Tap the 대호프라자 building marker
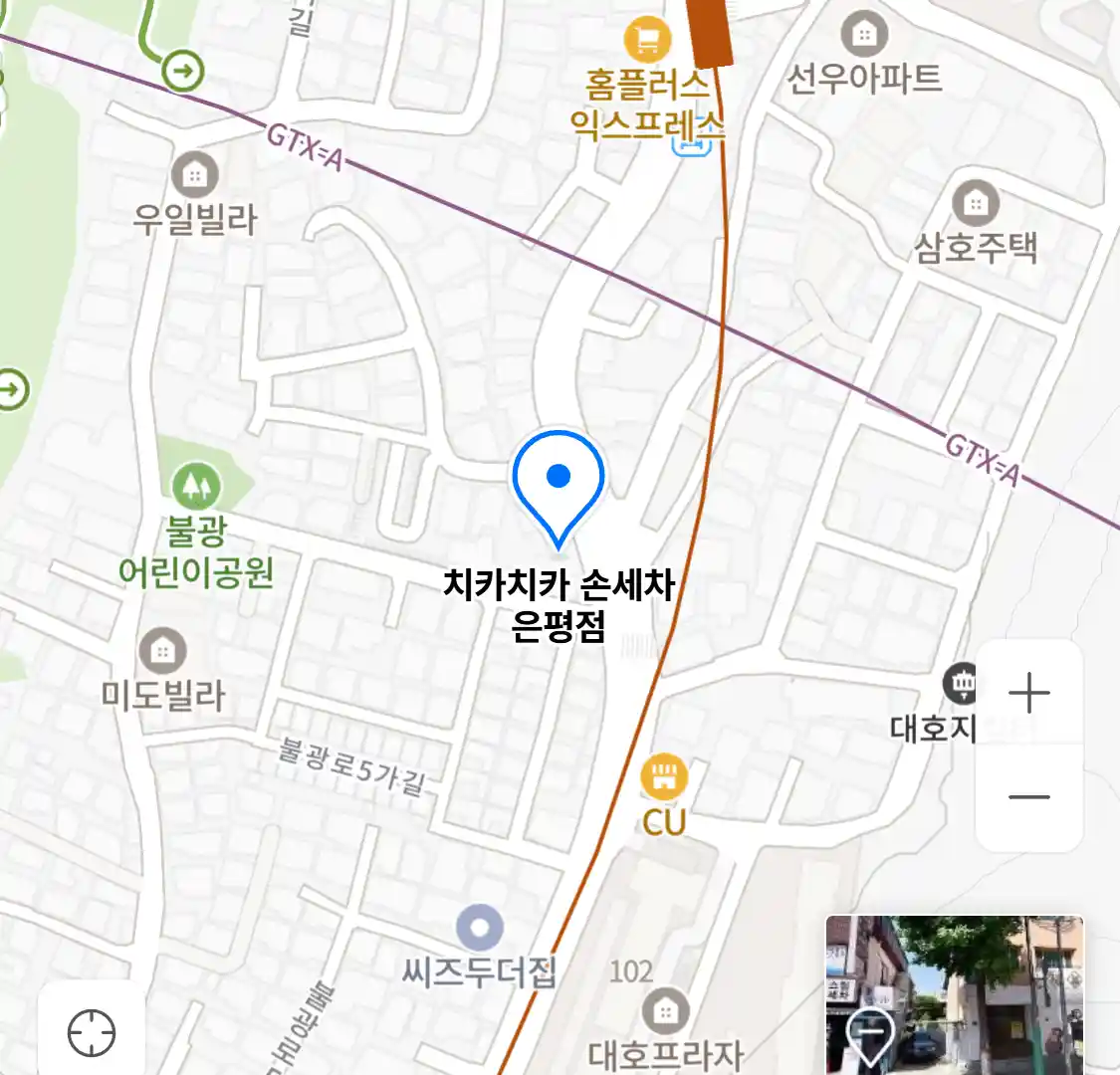This screenshot has width=1120, height=1075. tap(665, 1012)
